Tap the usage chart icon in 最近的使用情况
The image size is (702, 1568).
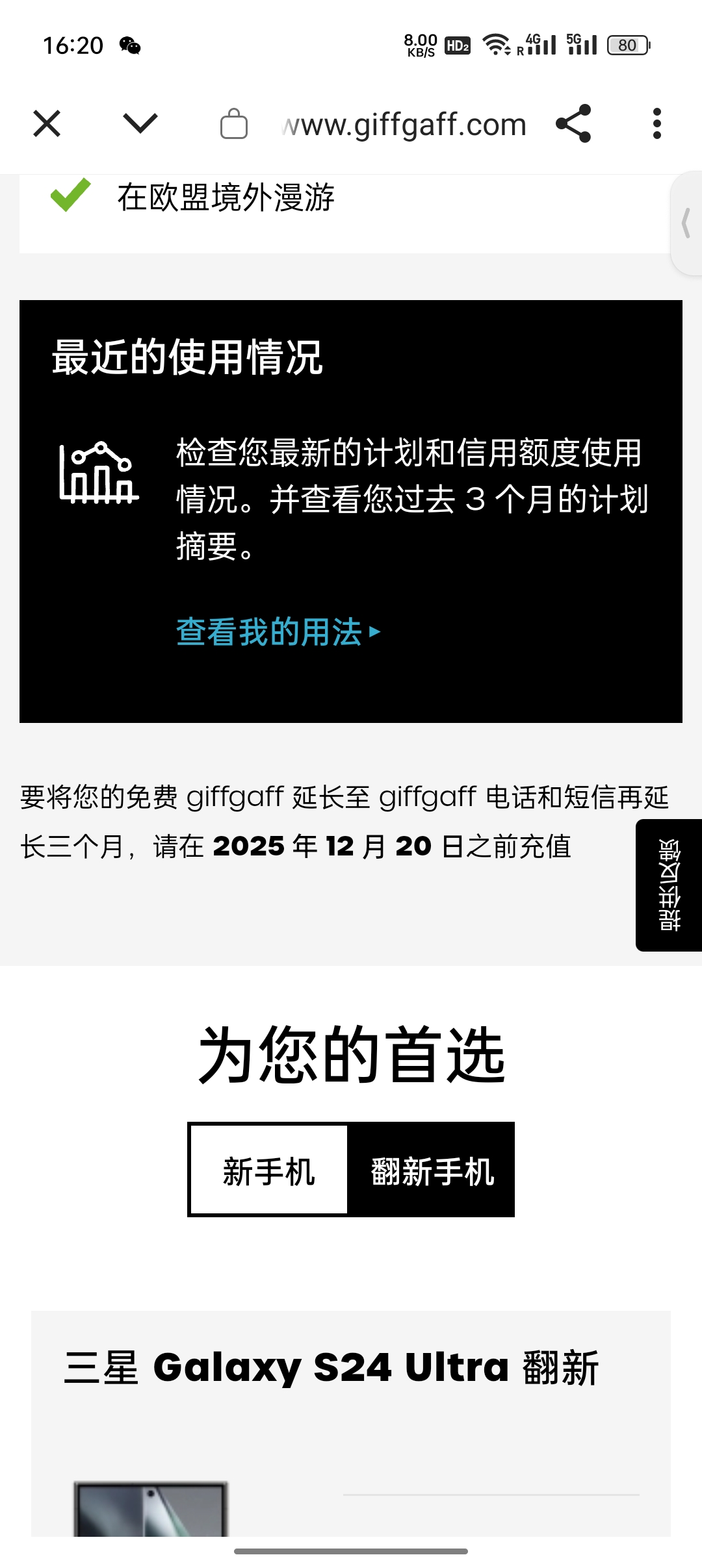(99, 474)
